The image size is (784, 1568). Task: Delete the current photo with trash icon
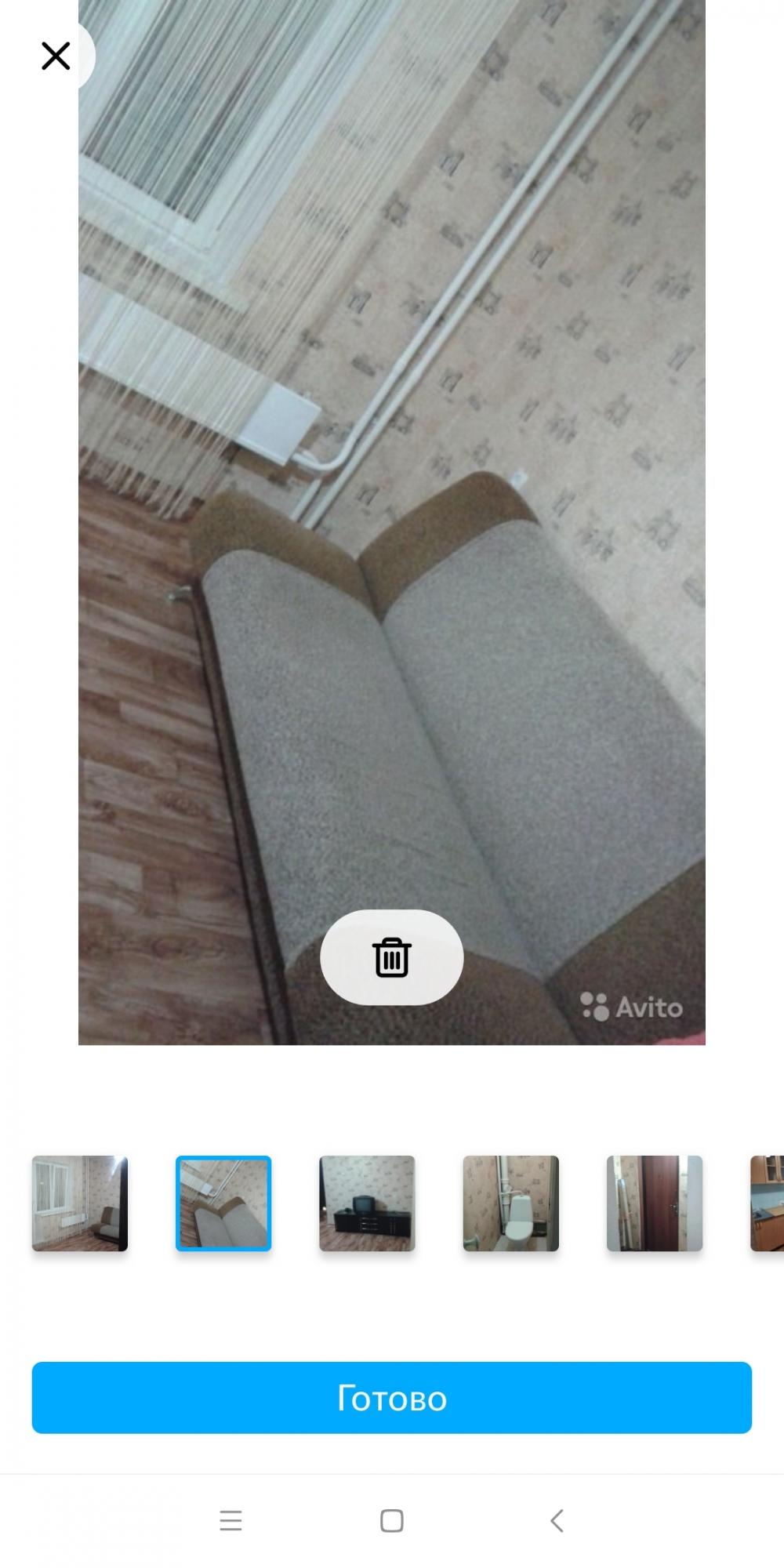click(x=392, y=957)
